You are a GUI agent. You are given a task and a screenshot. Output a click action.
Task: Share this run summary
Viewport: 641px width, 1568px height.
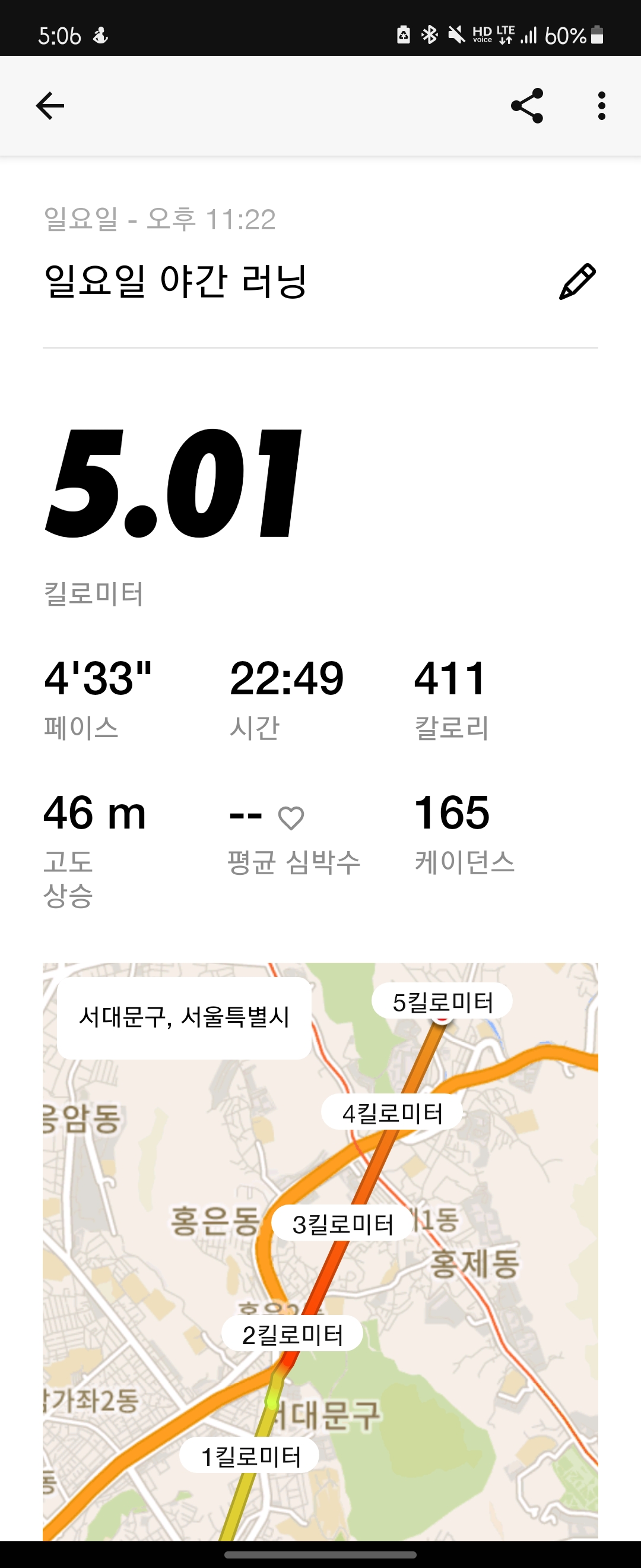tap(526, 106)
